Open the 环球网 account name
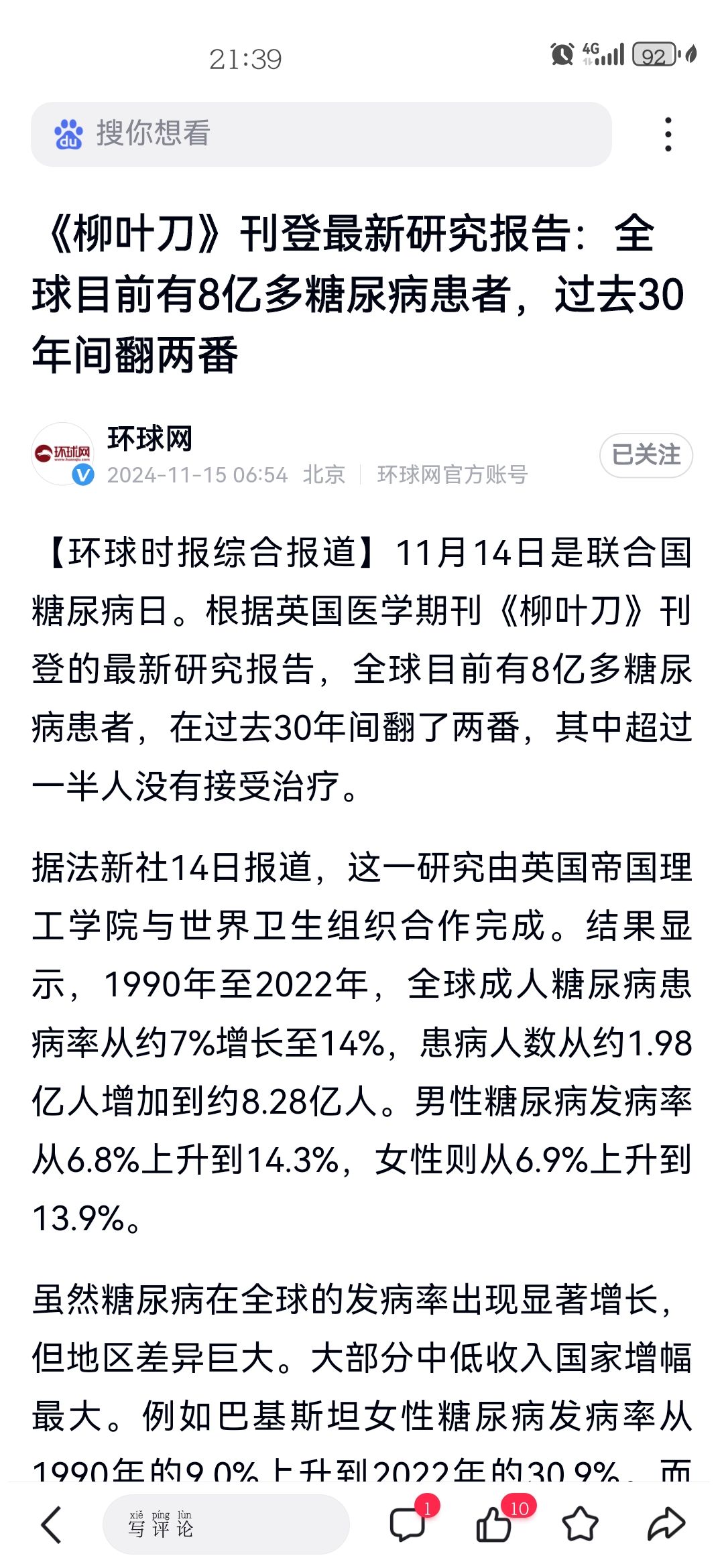Screen dimensions: 724x1568 pos(149,439)
